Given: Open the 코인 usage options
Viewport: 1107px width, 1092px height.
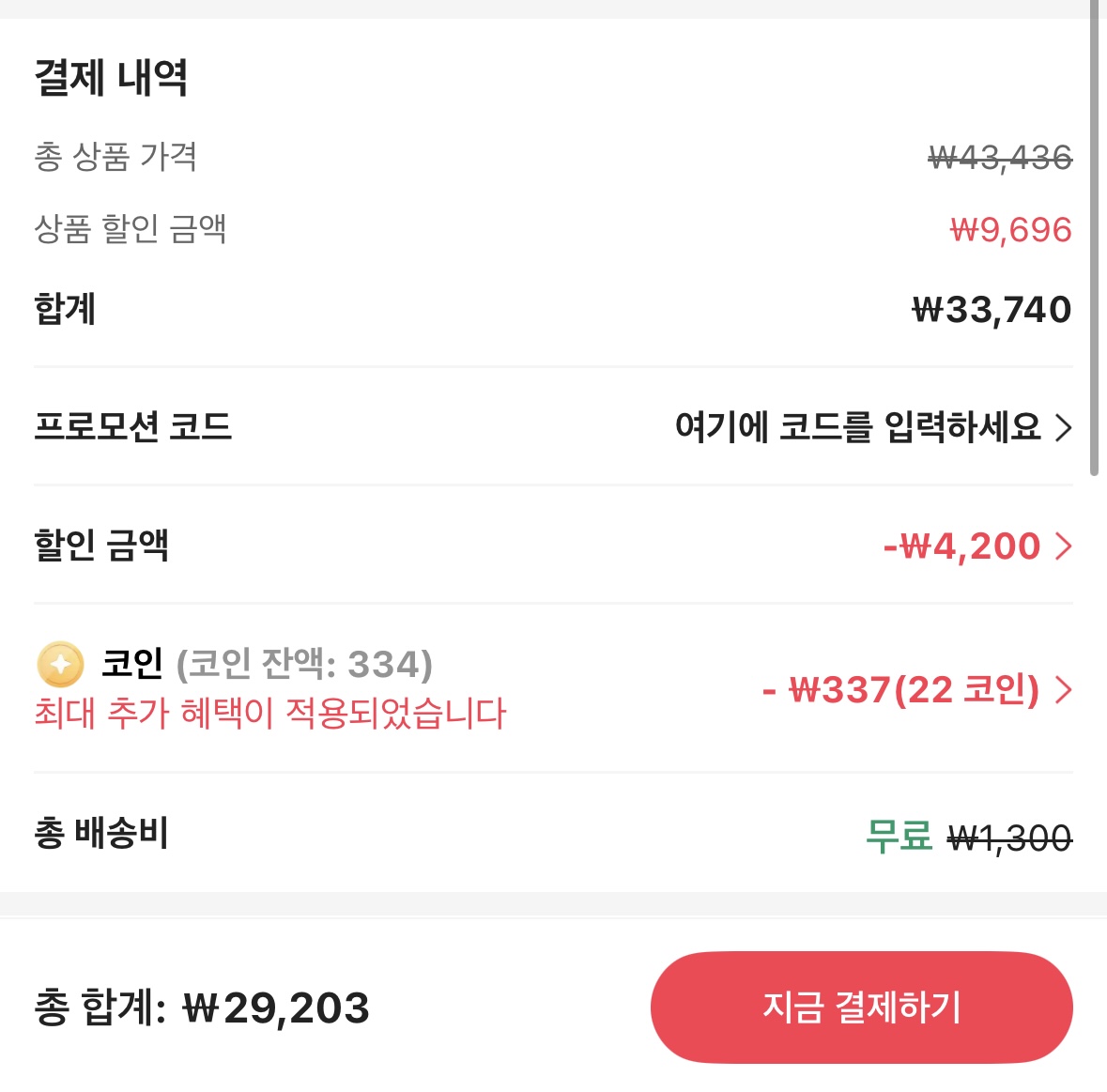Looking at the screenshot, I should 916,691.
